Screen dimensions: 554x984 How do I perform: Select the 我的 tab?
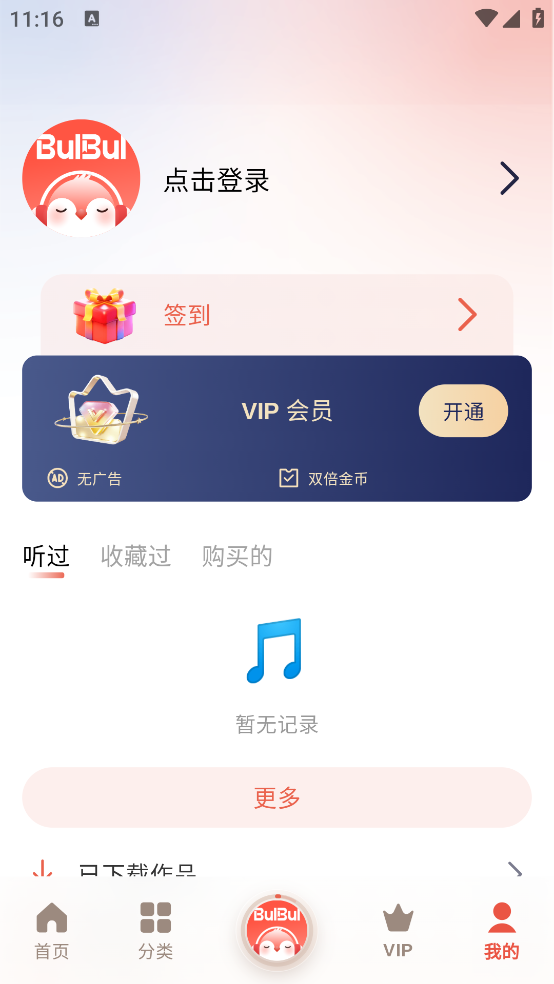501,932
